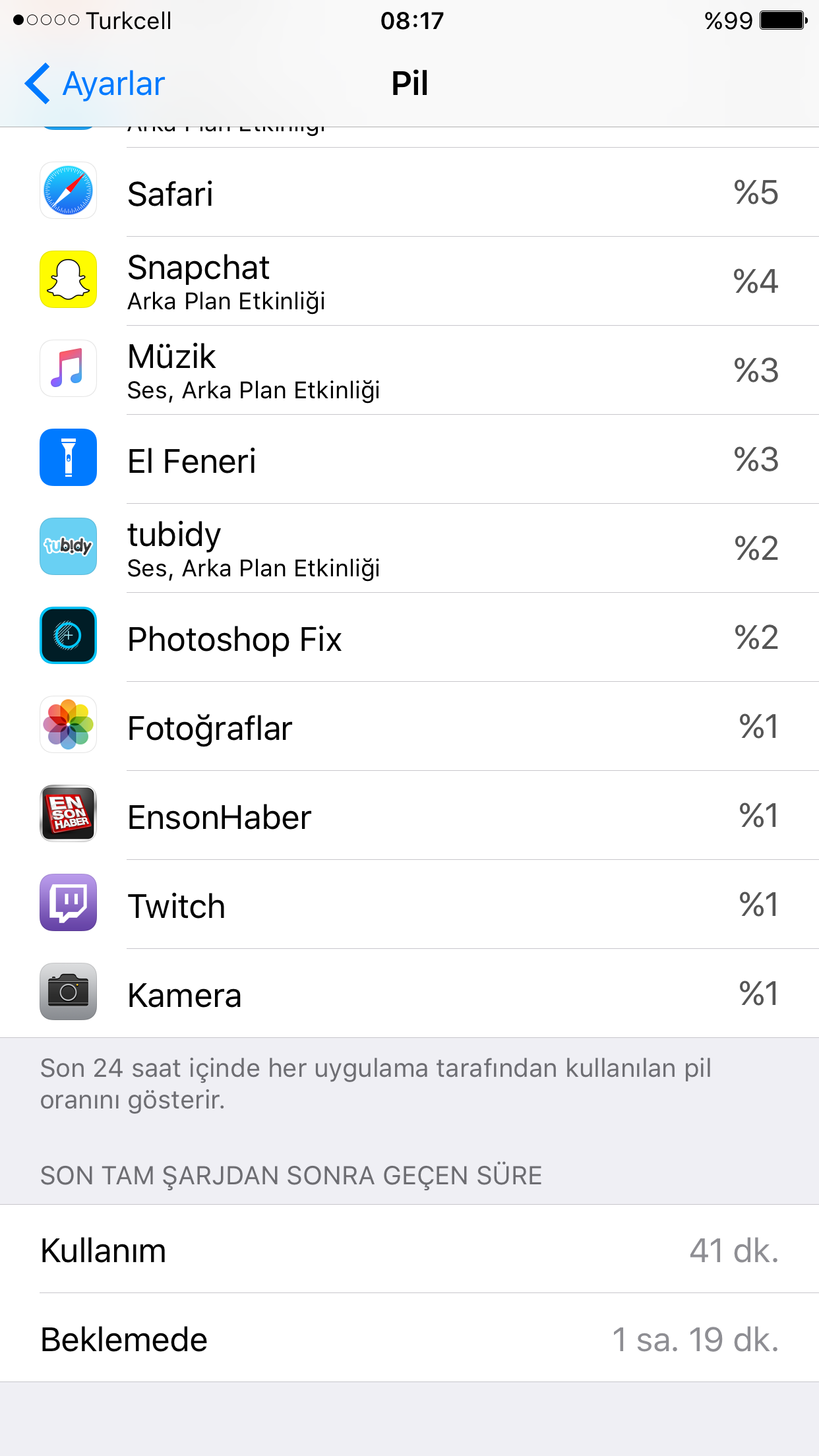Select the Fotoğraflar row

409,727
